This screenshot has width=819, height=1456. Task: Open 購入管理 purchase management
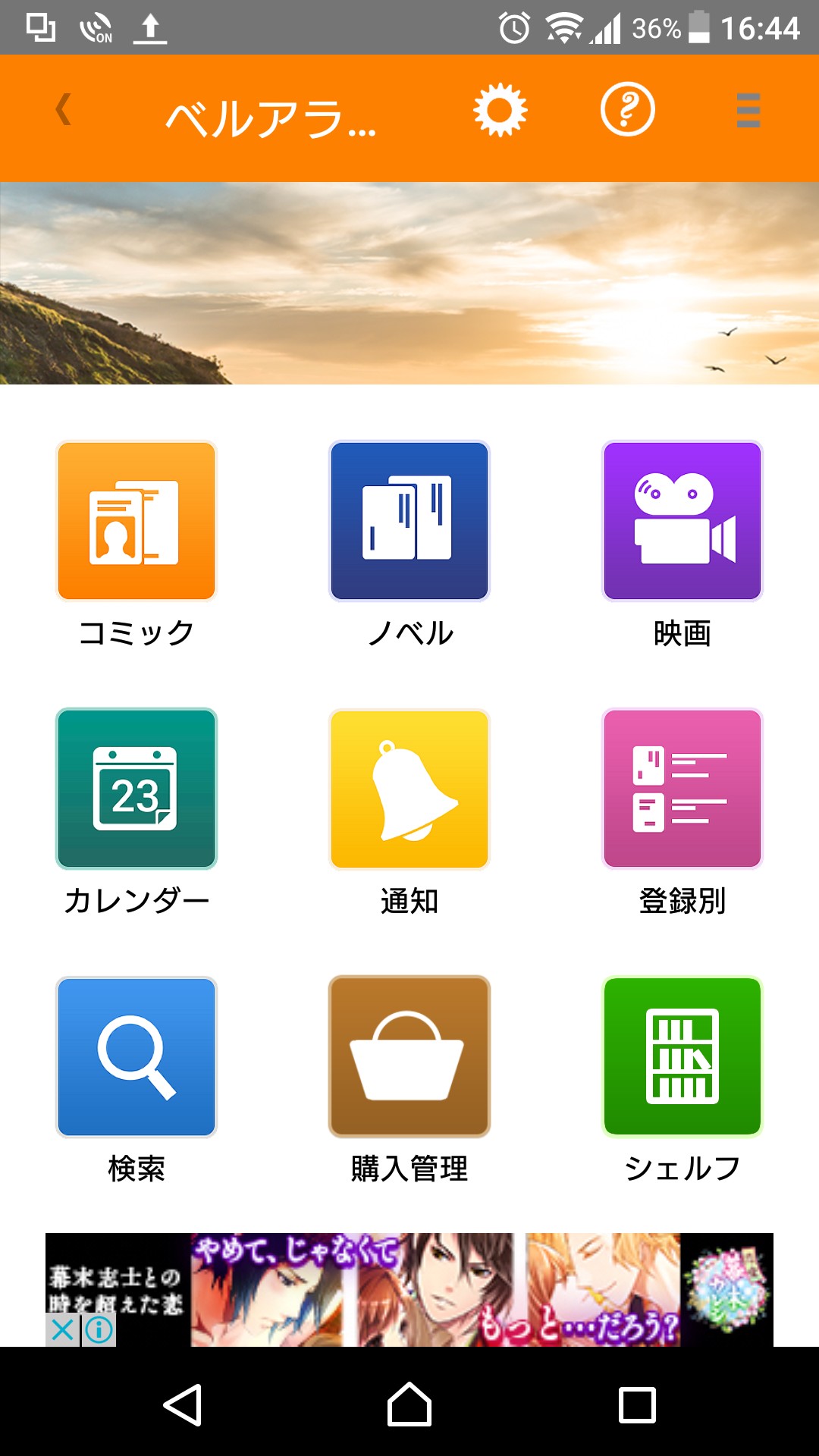click(x=409, y=1057)
